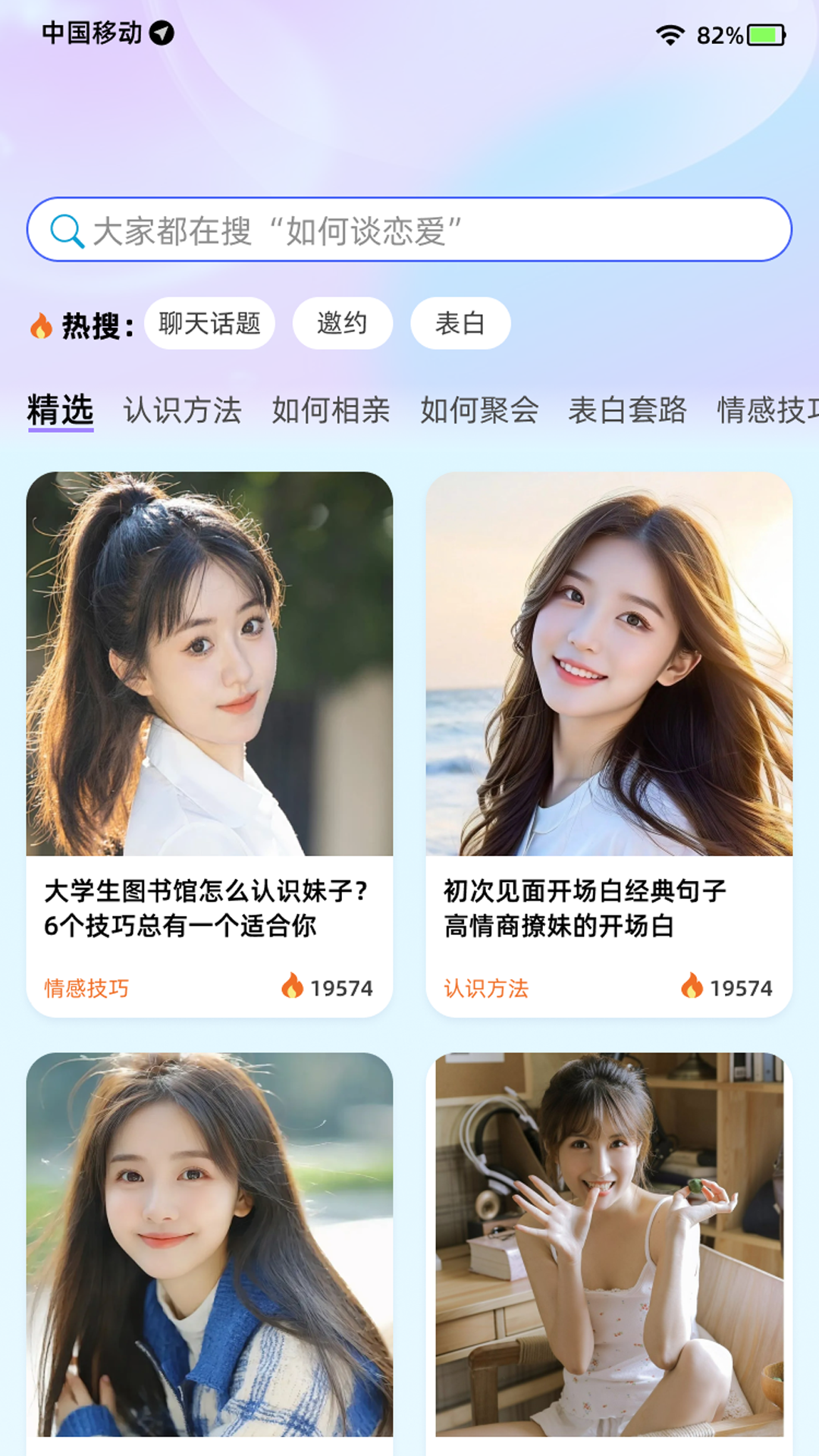Tap the flame icon beside 热搜
Screen dimensions: 819x1456
(42, 325)
